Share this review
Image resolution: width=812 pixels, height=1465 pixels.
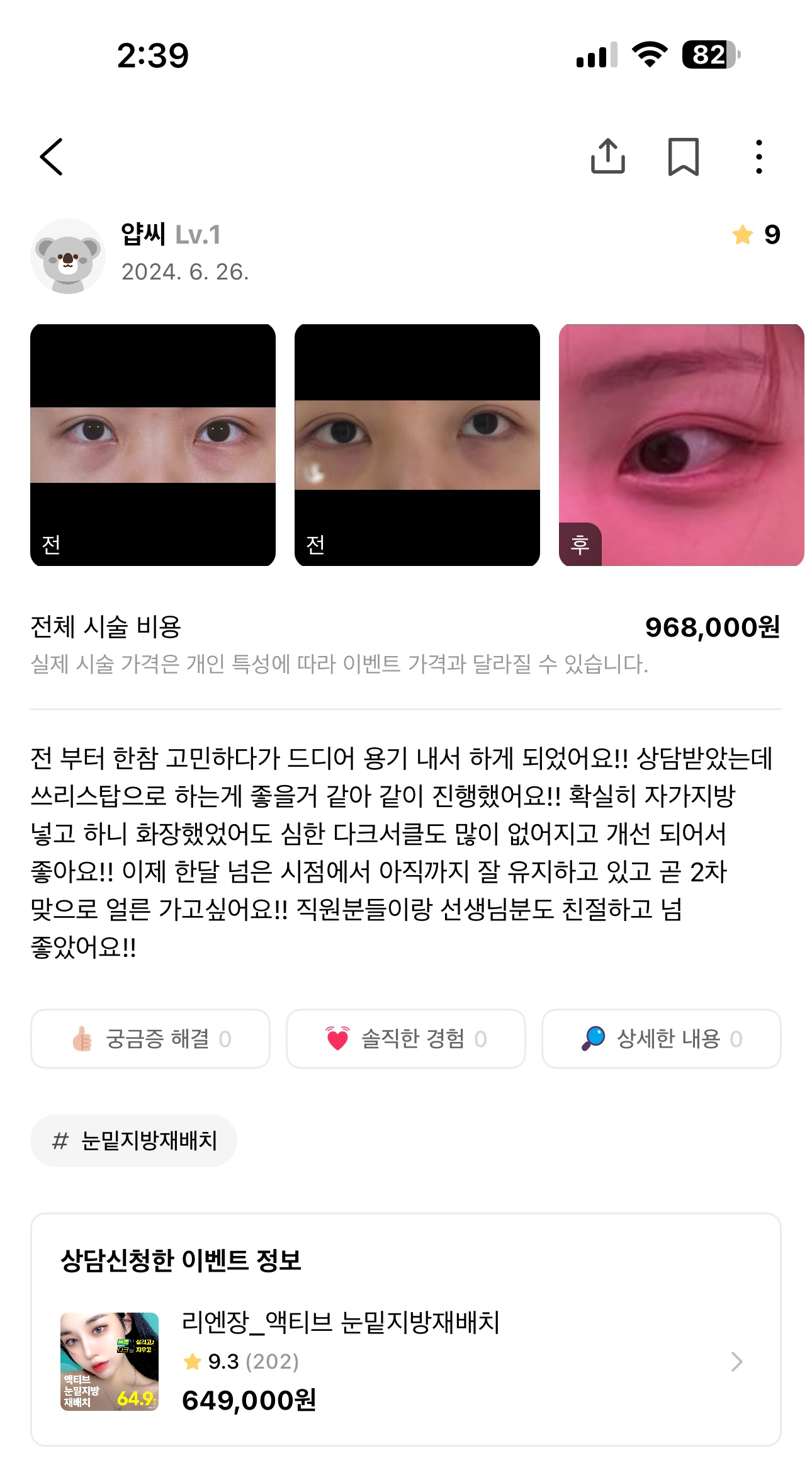click(607, 156)
